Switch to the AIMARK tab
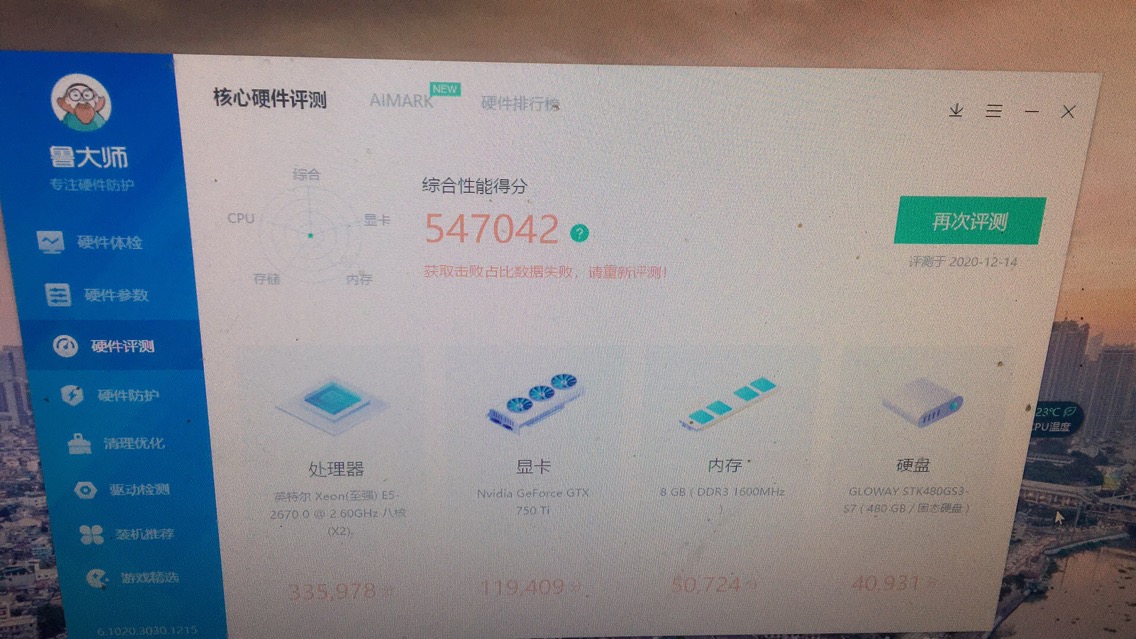The width and height of the screenshot is (1136, 639). pos(402,101)
